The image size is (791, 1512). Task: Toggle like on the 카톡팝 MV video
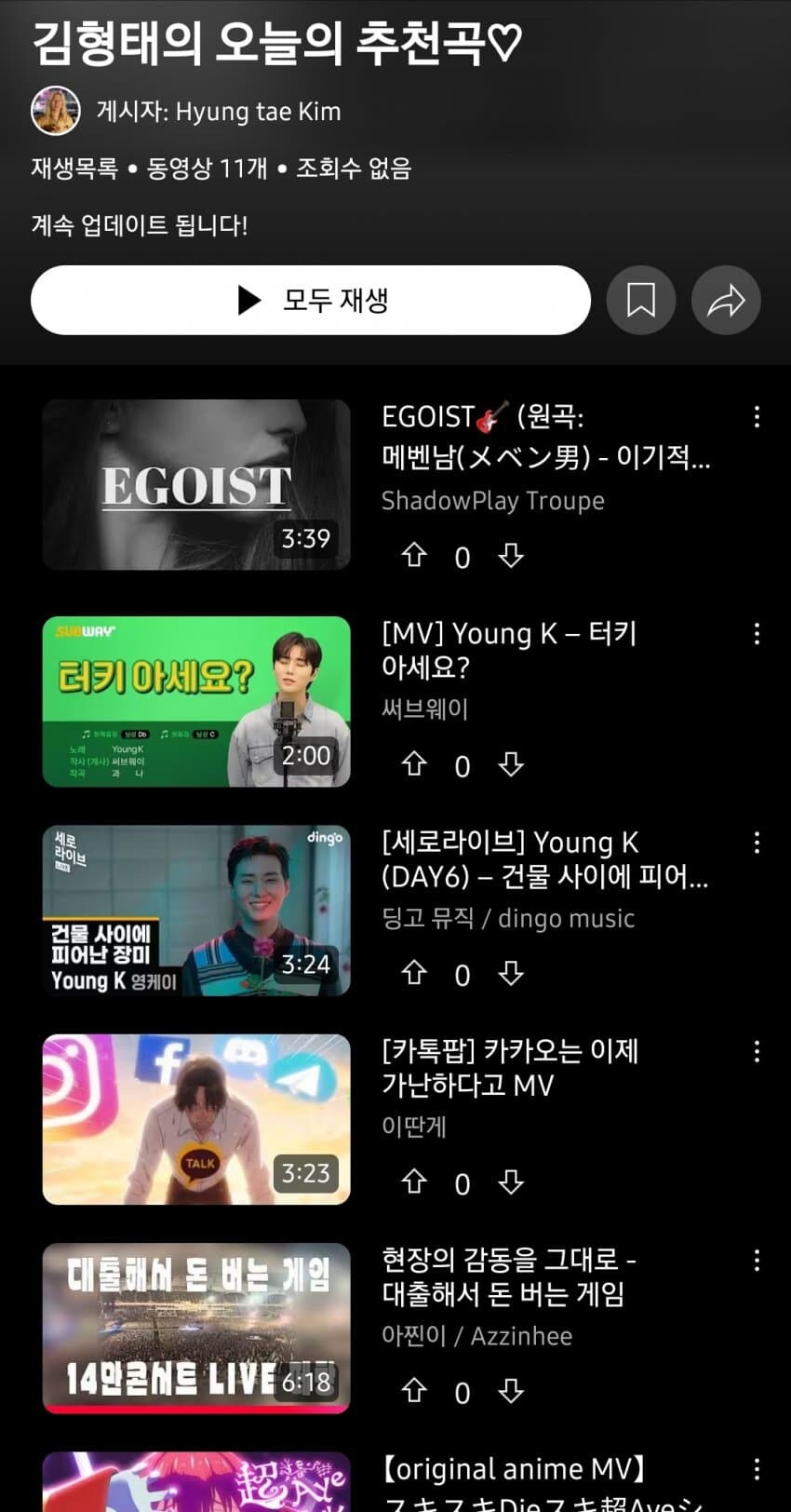tap(415, 1183)
